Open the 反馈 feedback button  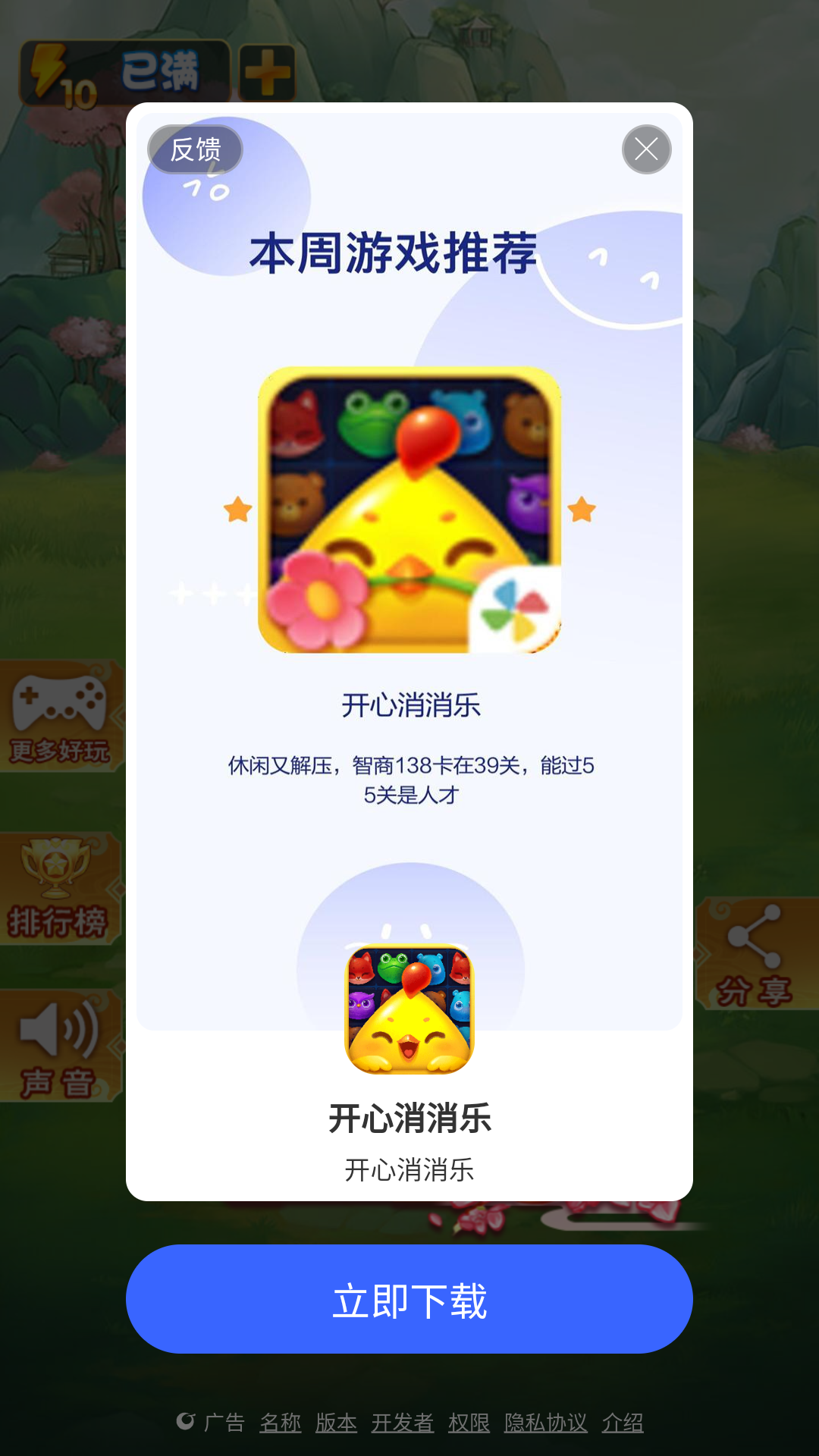click(195, 149)
